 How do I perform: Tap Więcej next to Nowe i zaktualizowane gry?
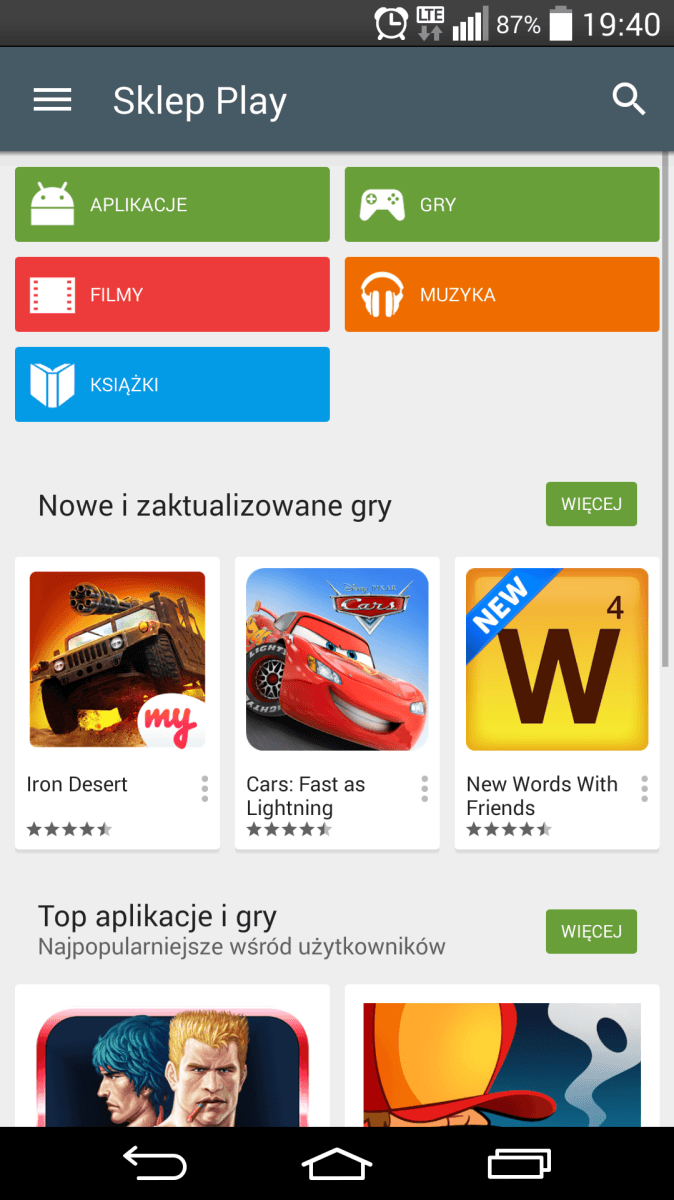coord(591,504)
